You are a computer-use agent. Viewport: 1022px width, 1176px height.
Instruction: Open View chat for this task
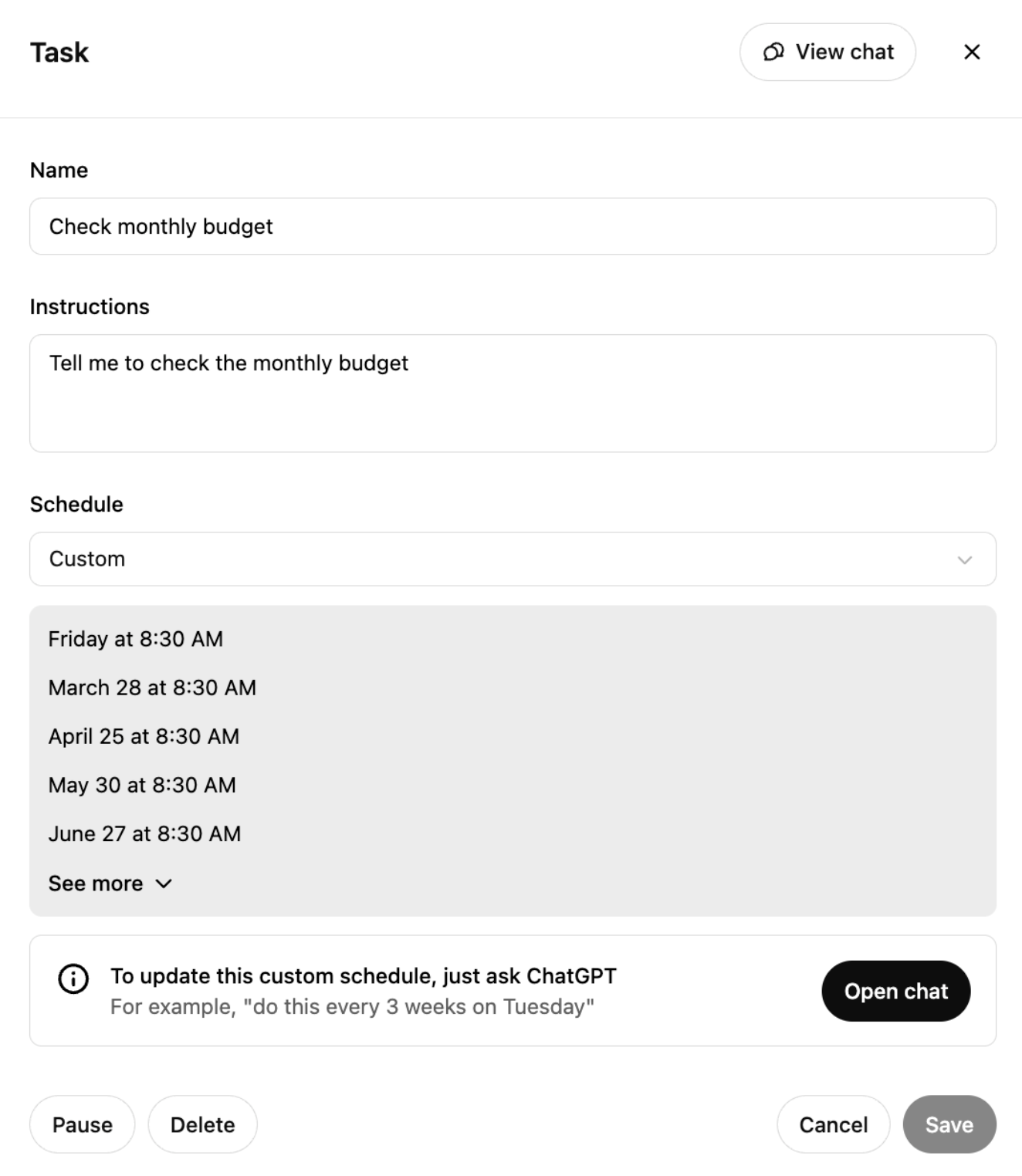pyautogui.click(x=827, y=52)
